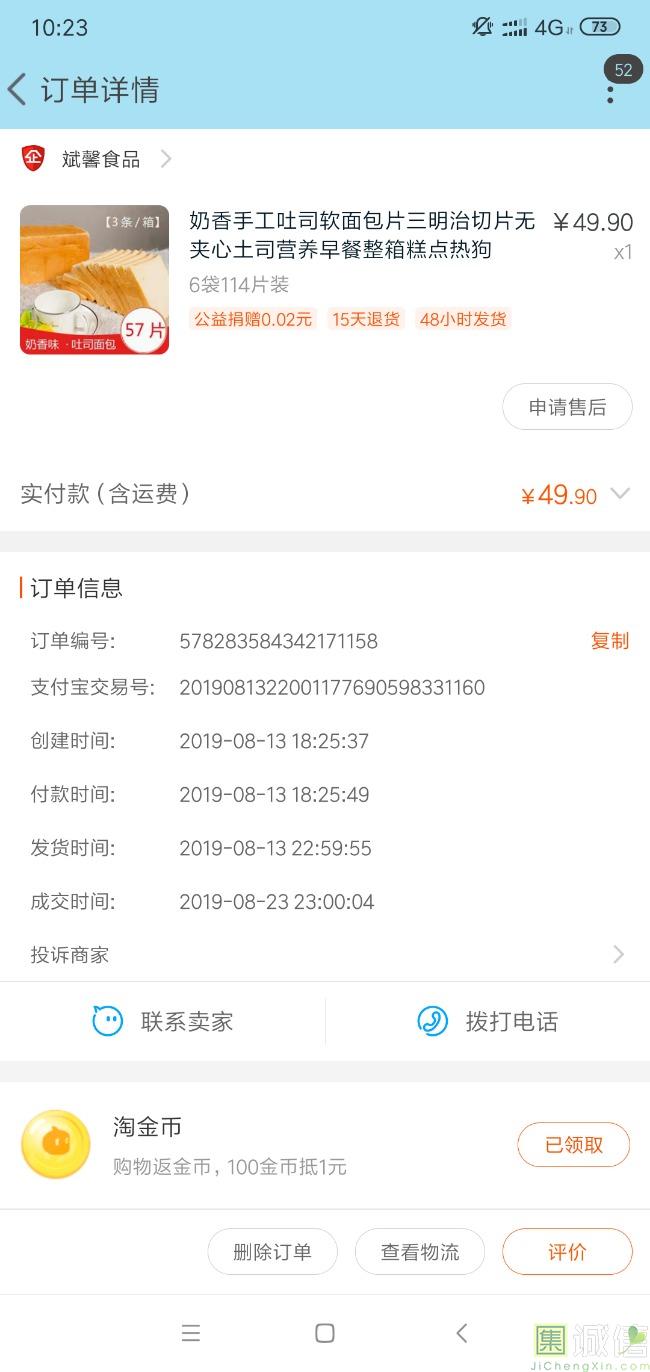This screenshot has width=650, height=1372.
Task: Expand the 实付款 payment breakdown
Action: (x=620, y=494)
